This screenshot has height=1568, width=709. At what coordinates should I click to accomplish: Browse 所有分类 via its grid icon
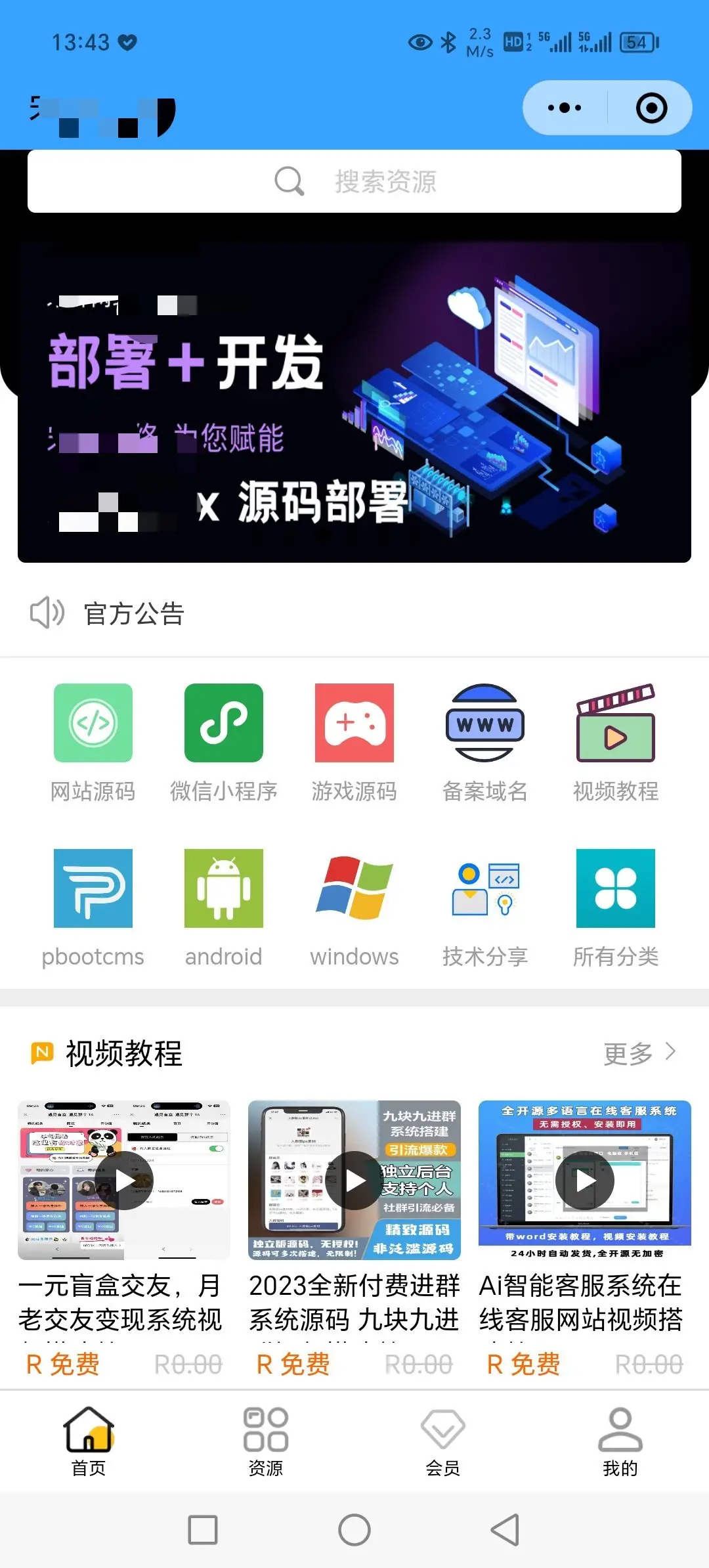[615, 888]
